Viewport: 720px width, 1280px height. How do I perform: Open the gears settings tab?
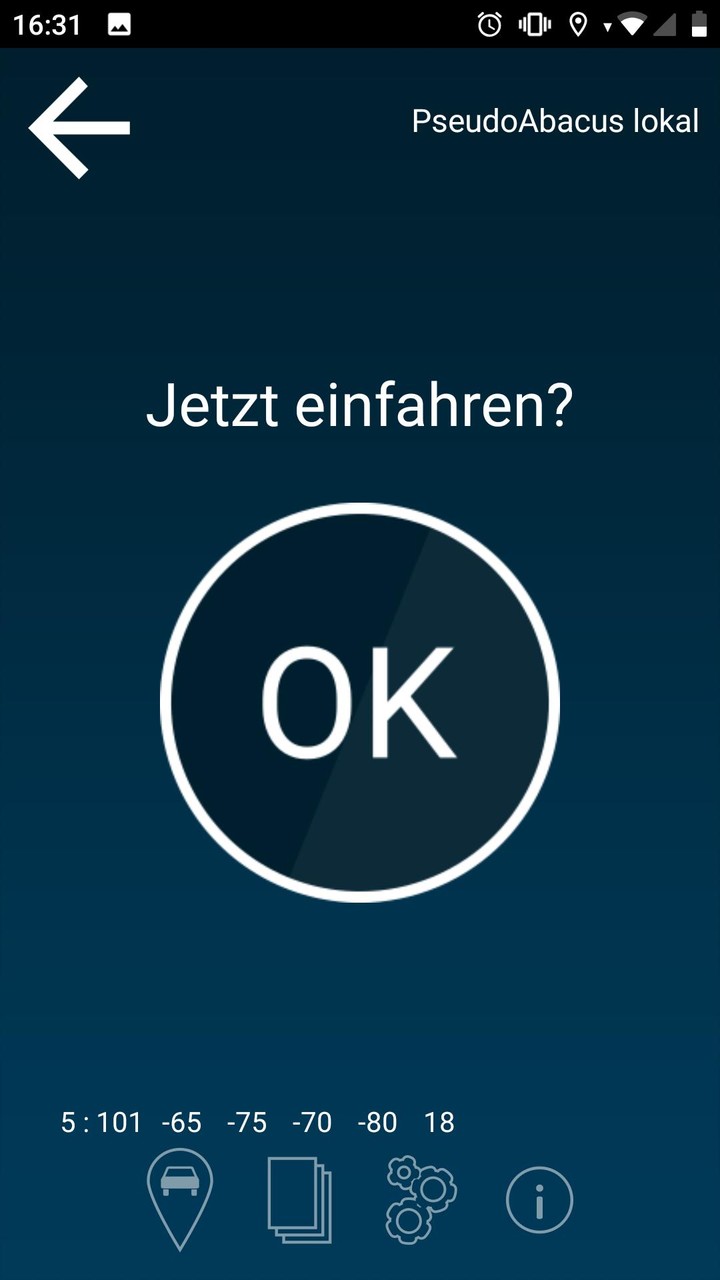click(421, 1198)
